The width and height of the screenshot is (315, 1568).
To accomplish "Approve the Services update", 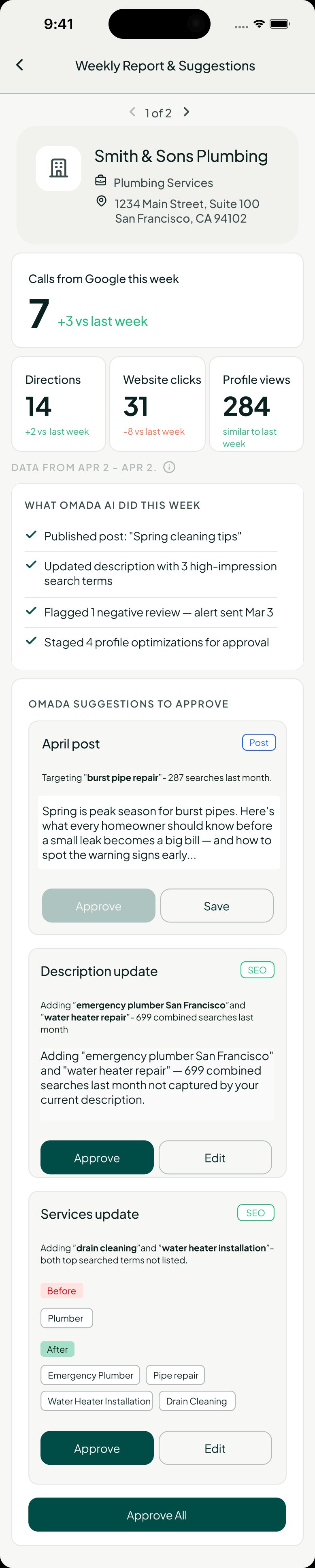I will (97, 1447).
